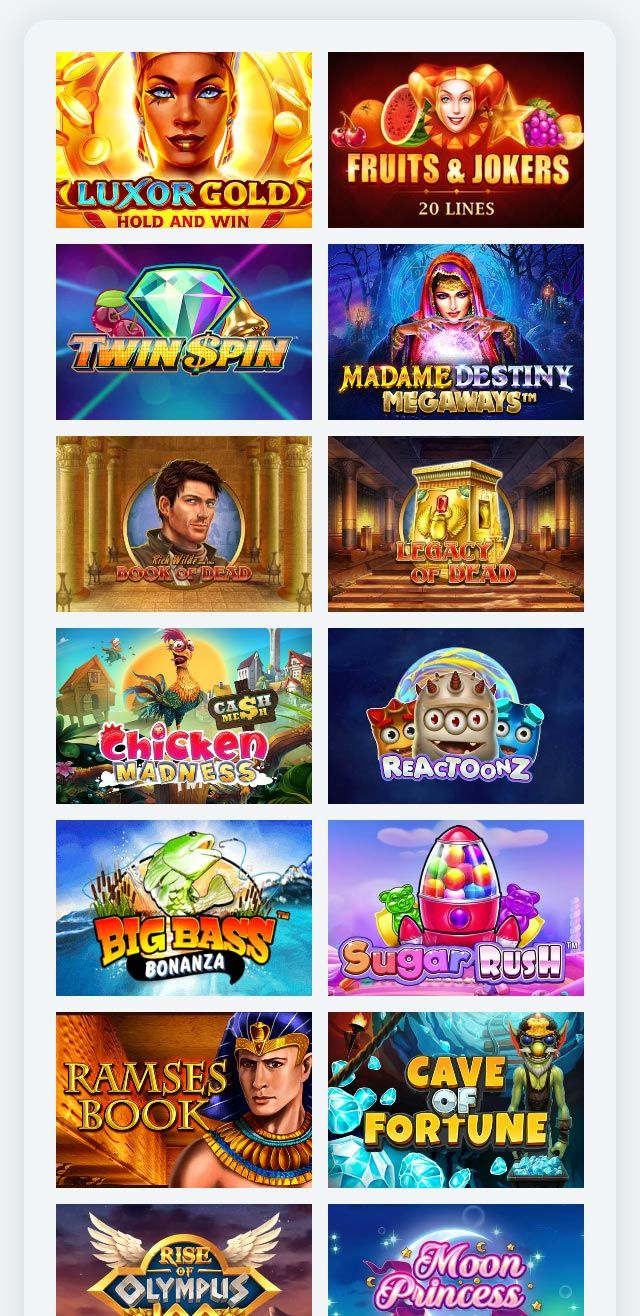Open the Moon Princess game
640x1316 pixels.
456,1260
